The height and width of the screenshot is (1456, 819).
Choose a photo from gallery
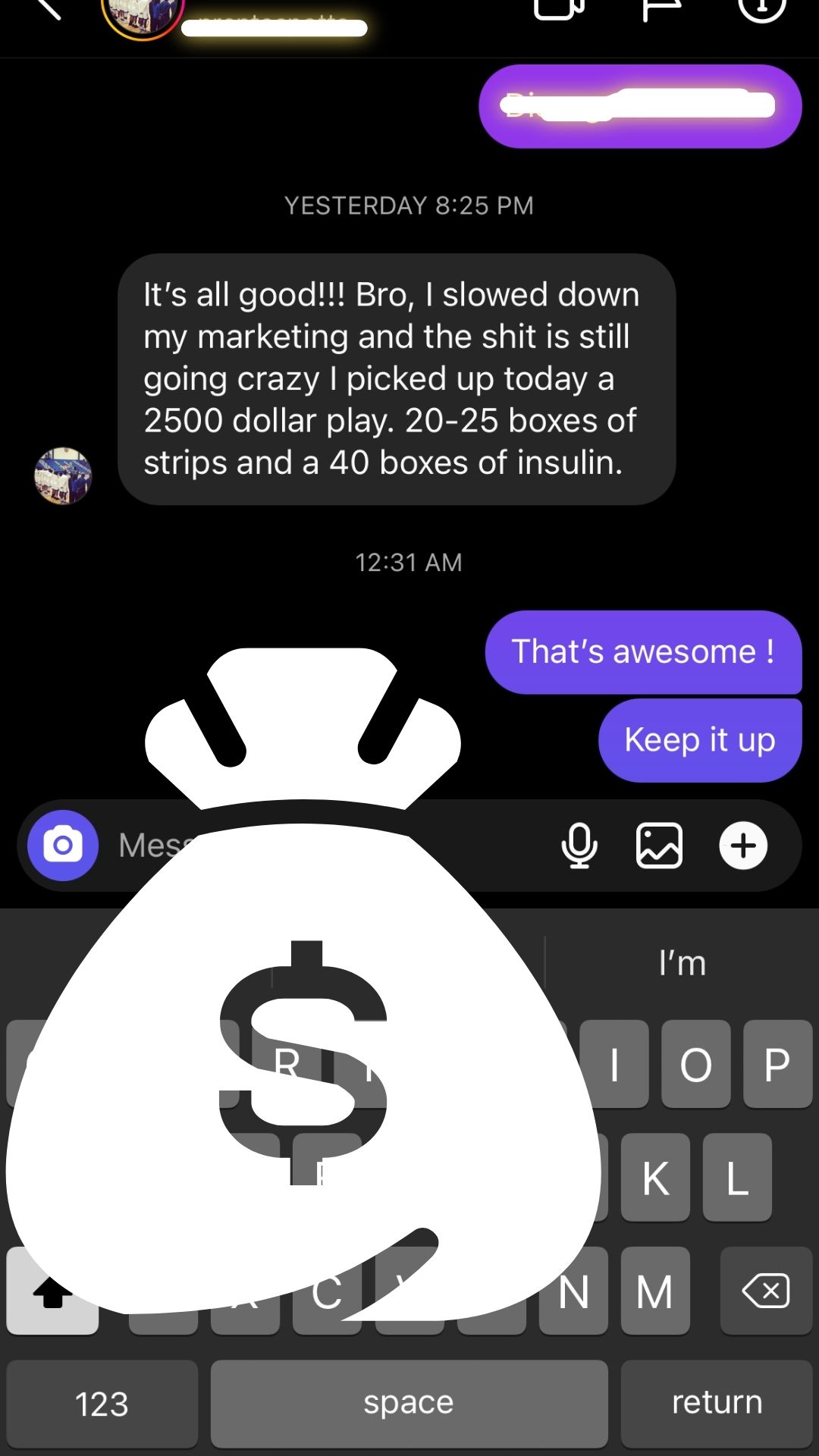659,846
